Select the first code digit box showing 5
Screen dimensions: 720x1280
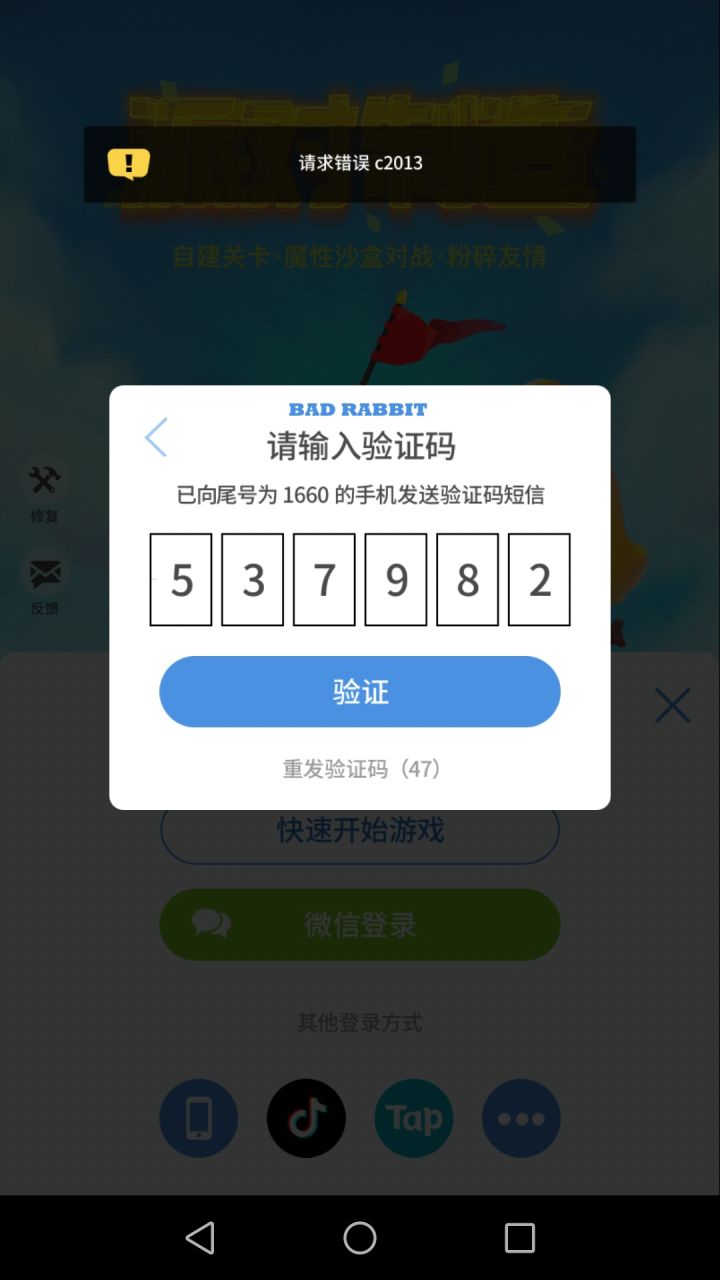pyautogui.click(x=181, y=580)
